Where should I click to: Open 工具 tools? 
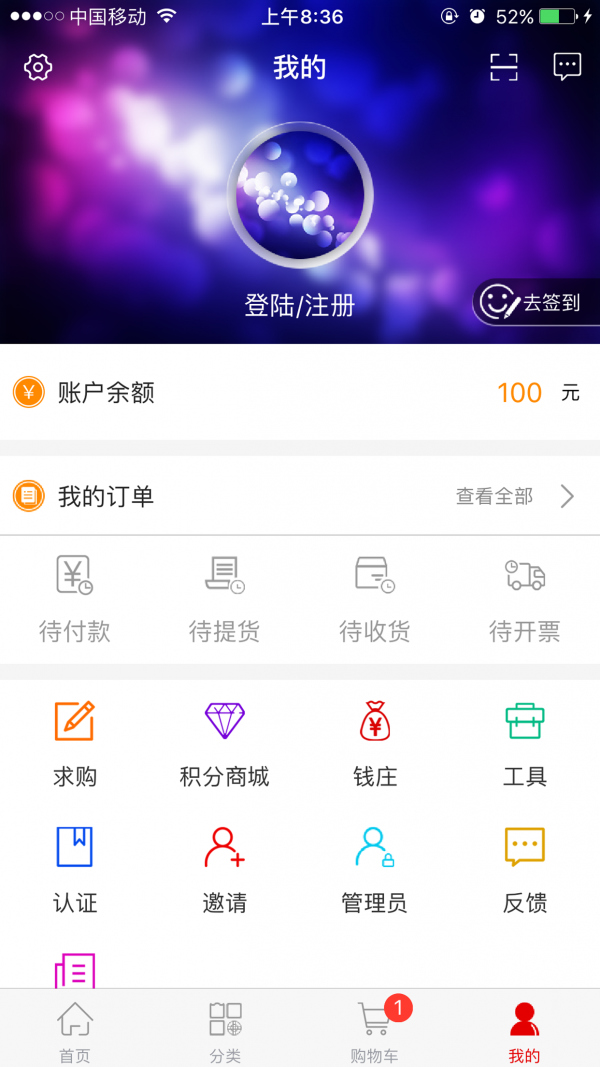point(525,743)
